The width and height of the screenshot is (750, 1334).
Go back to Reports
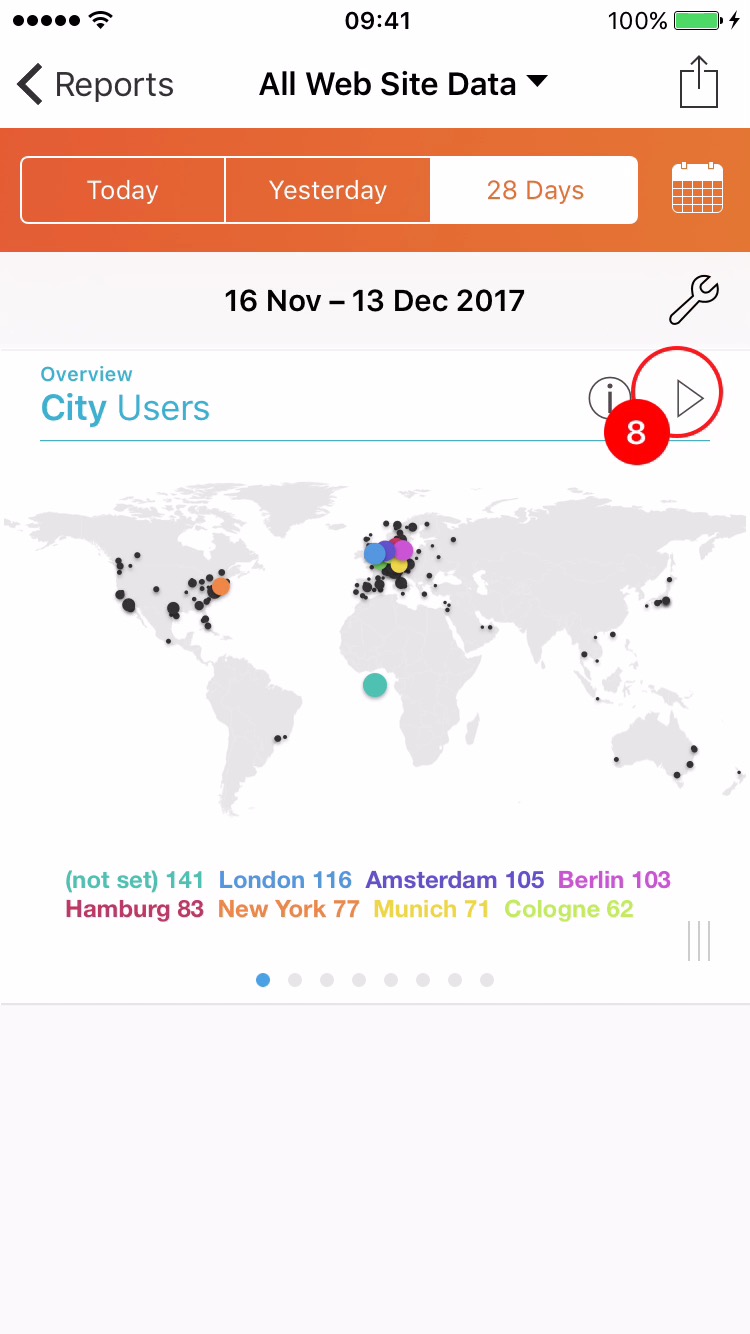pos(95,85)
